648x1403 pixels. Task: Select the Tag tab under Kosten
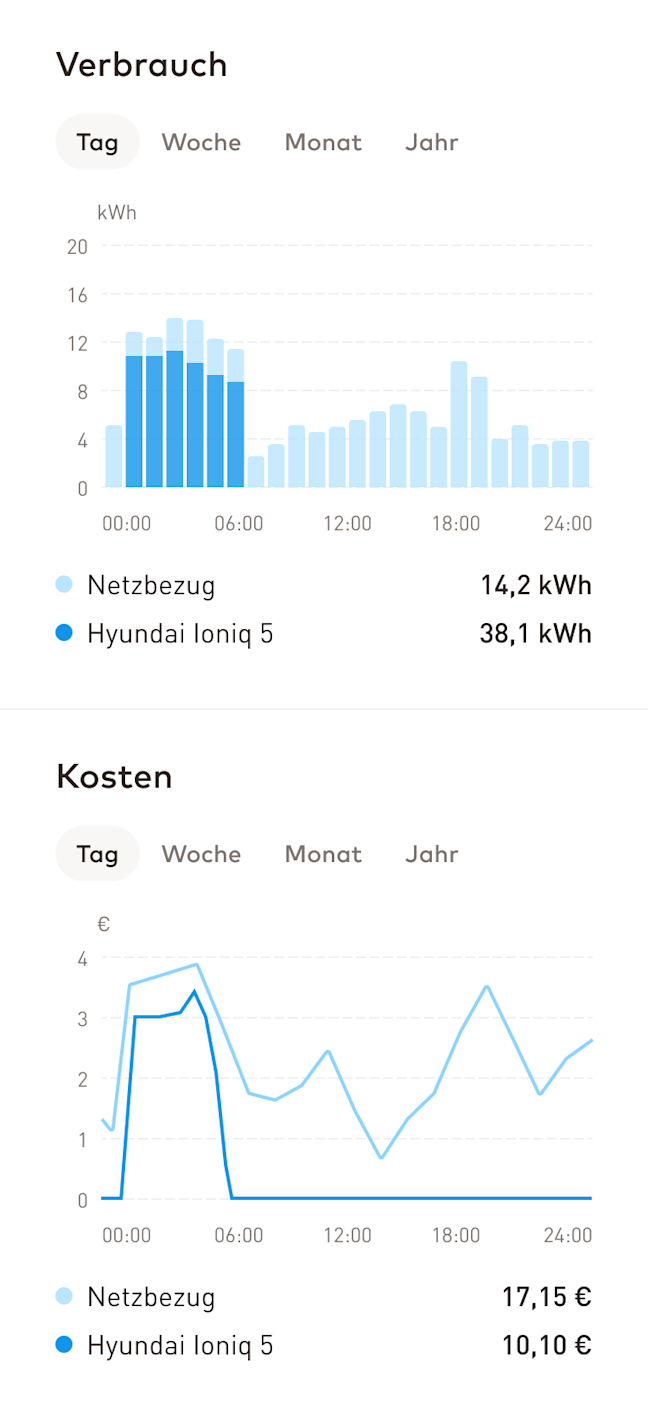pos(97,854)
